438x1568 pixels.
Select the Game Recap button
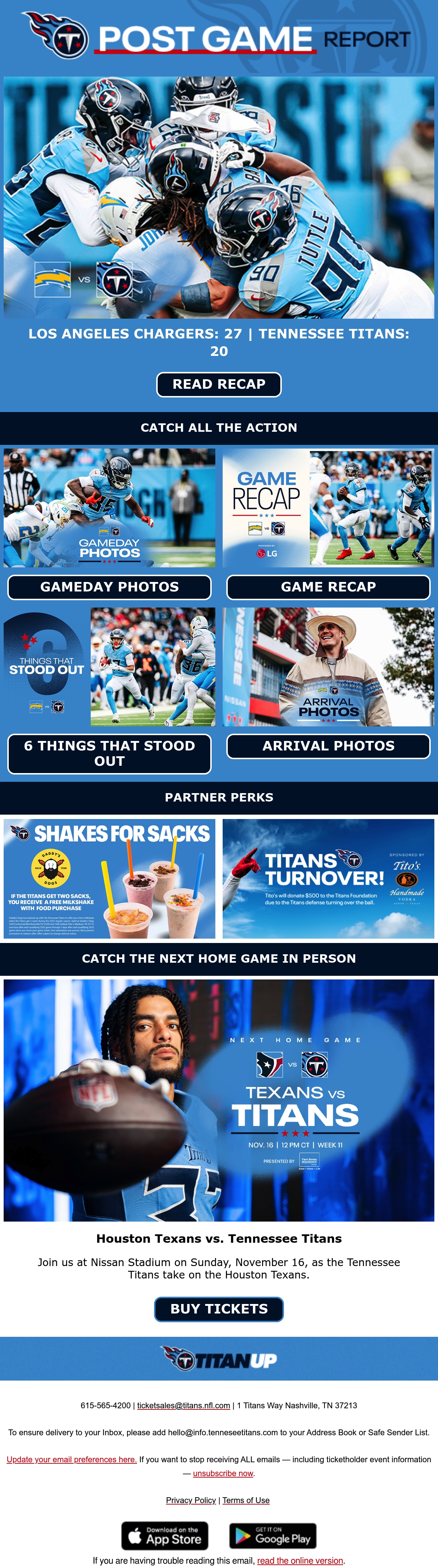[x=328, y=587]
